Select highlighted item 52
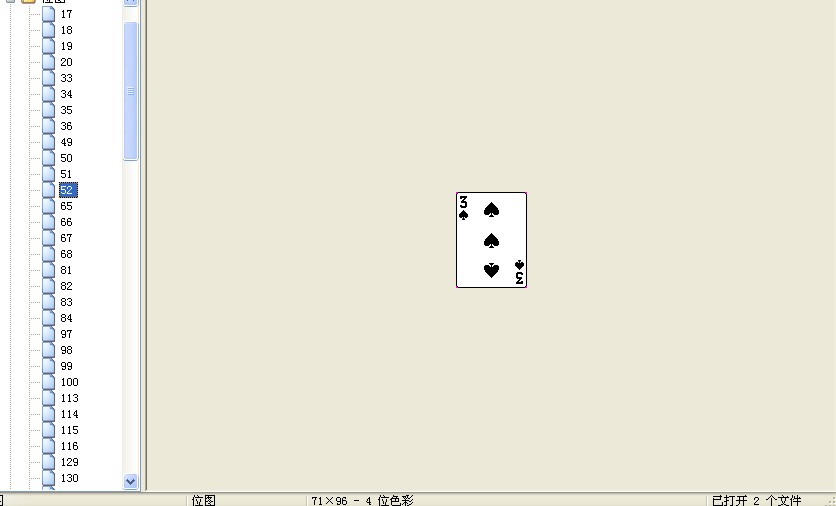The width and height of the screenshot is (836, 506). (67, 190)
